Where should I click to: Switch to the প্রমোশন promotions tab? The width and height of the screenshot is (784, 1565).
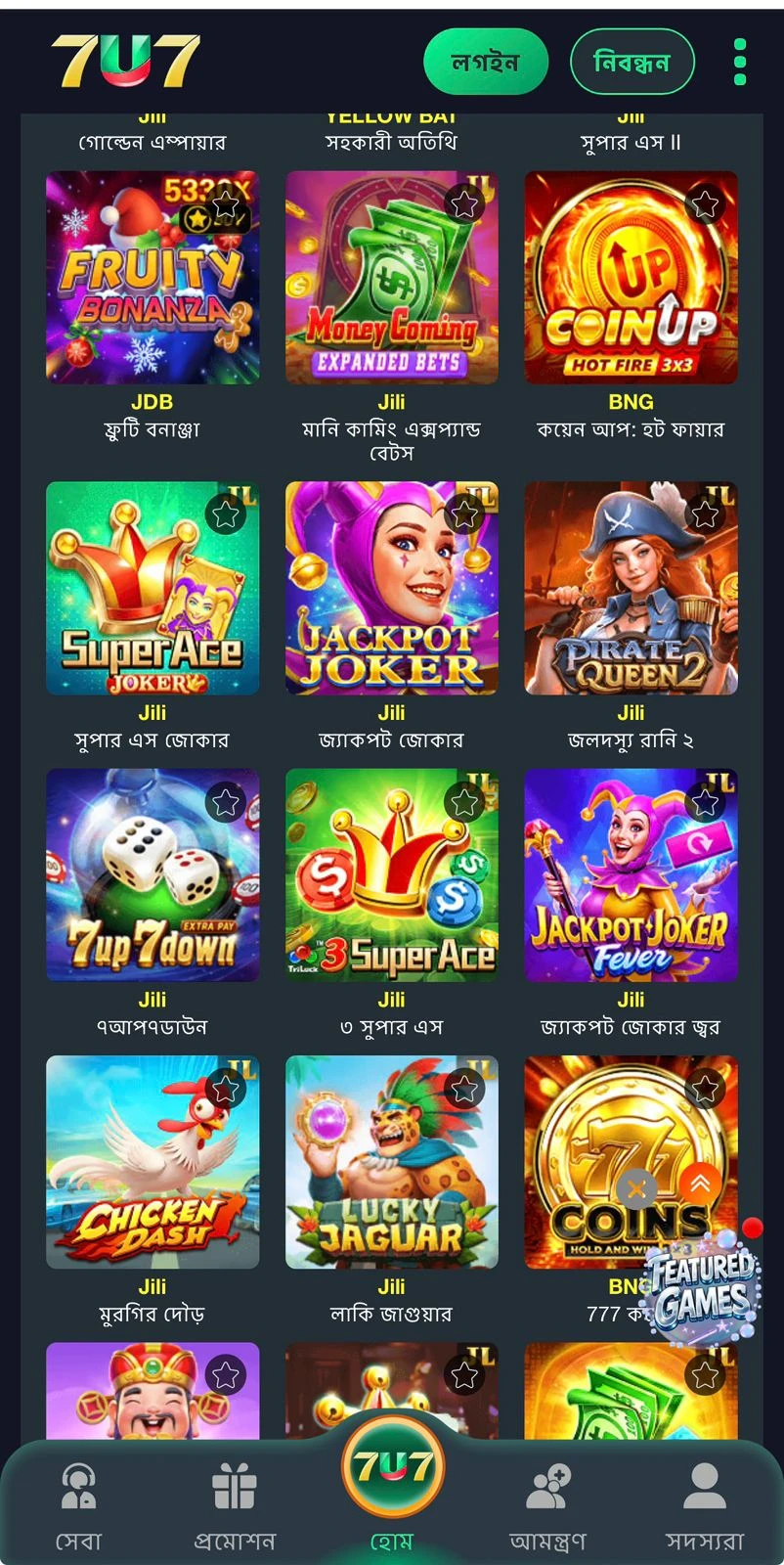(235, 1506)
